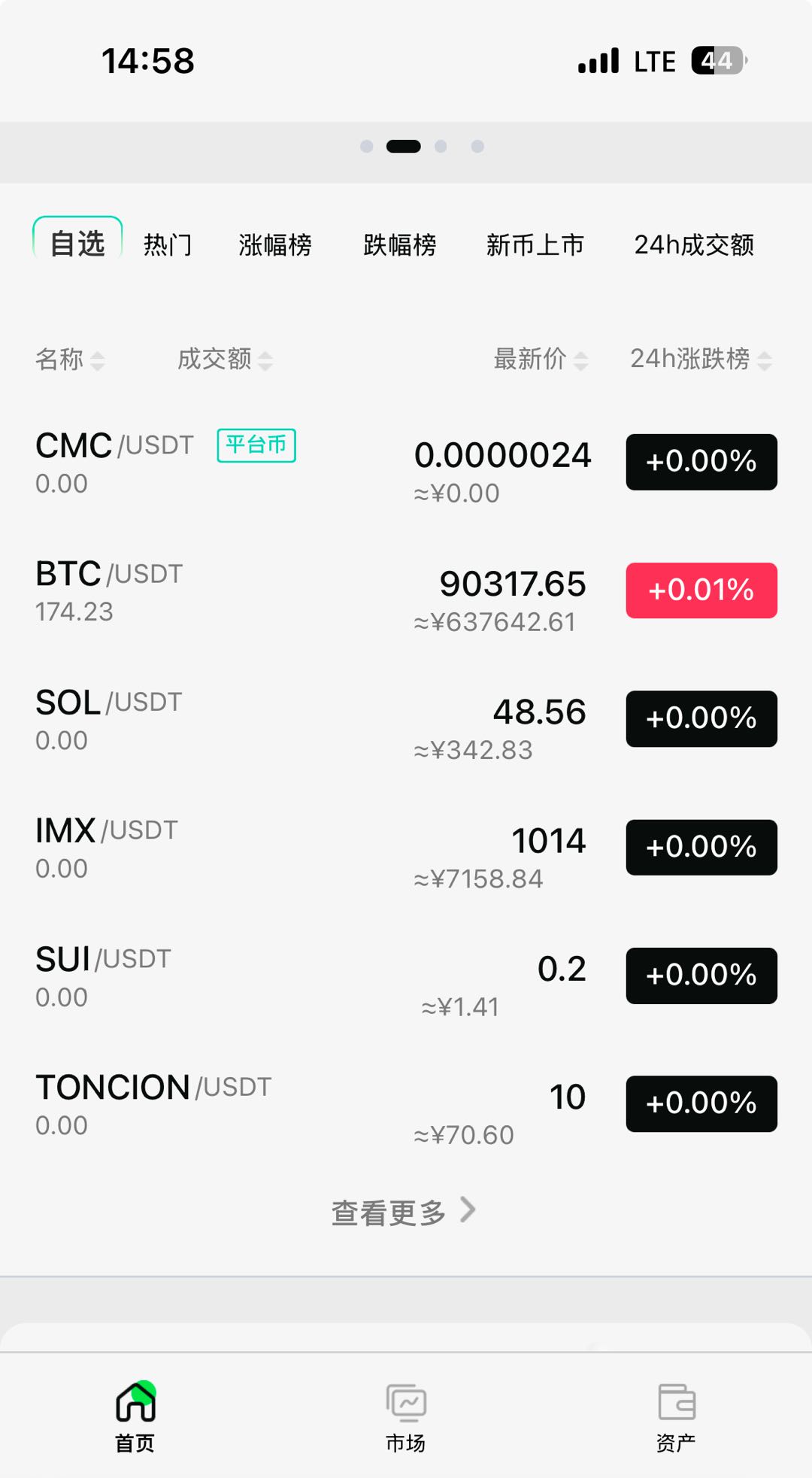This screenshot has height=1478, width=812.
Task: Sort the list by 最新价
Action: tap(540, 360)
